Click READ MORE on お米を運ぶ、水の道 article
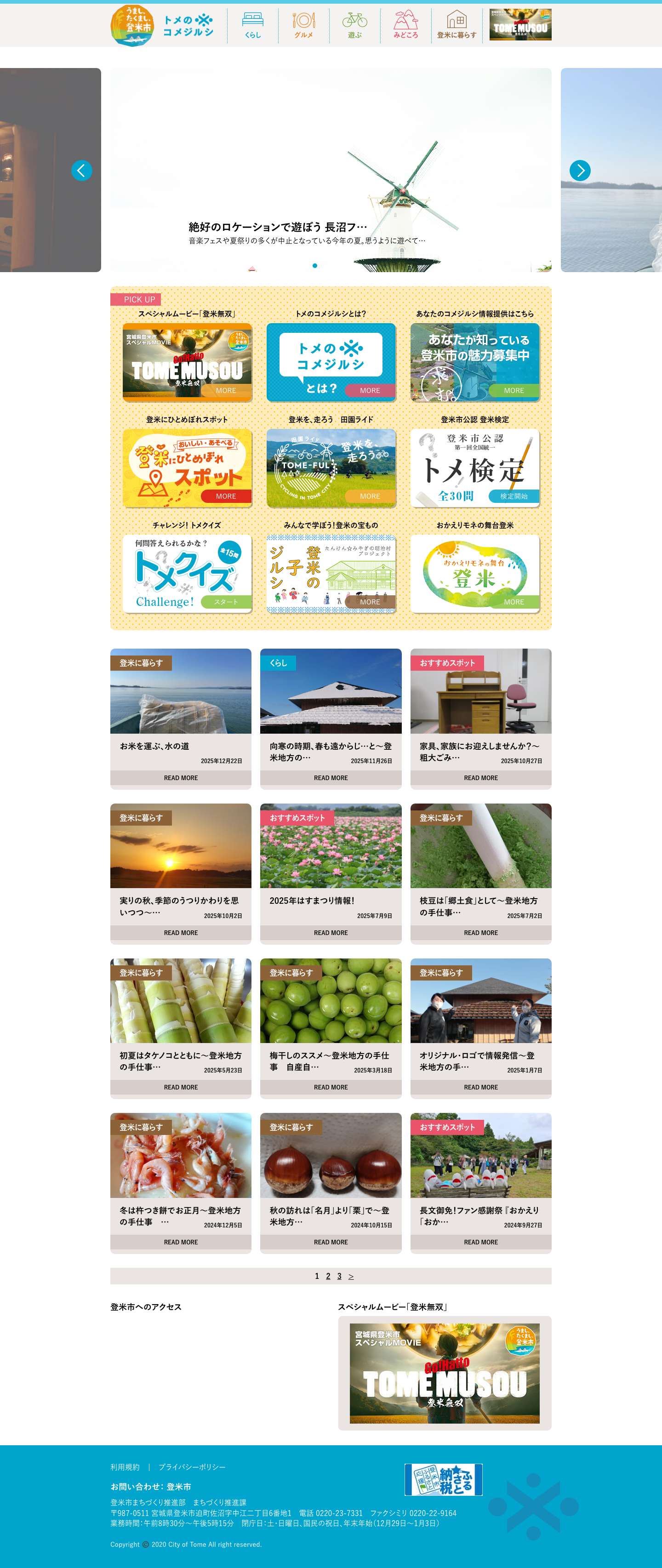662x1568 pixels. click(x=181, y=777)
